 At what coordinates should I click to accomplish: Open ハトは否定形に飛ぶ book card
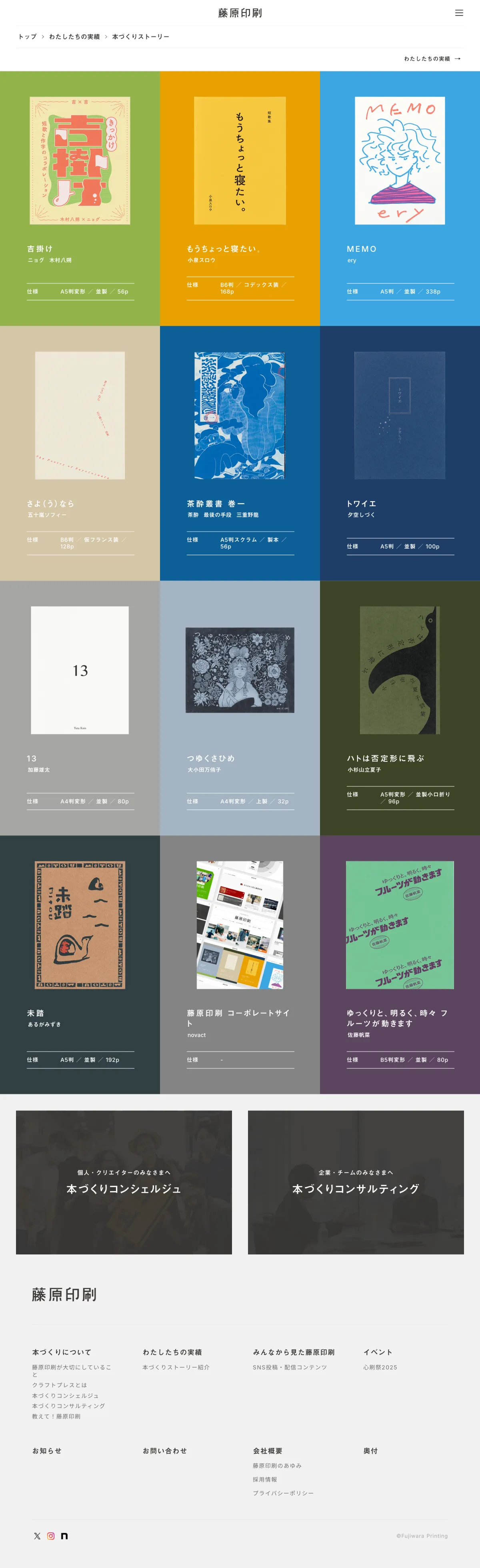click(400, 707)
